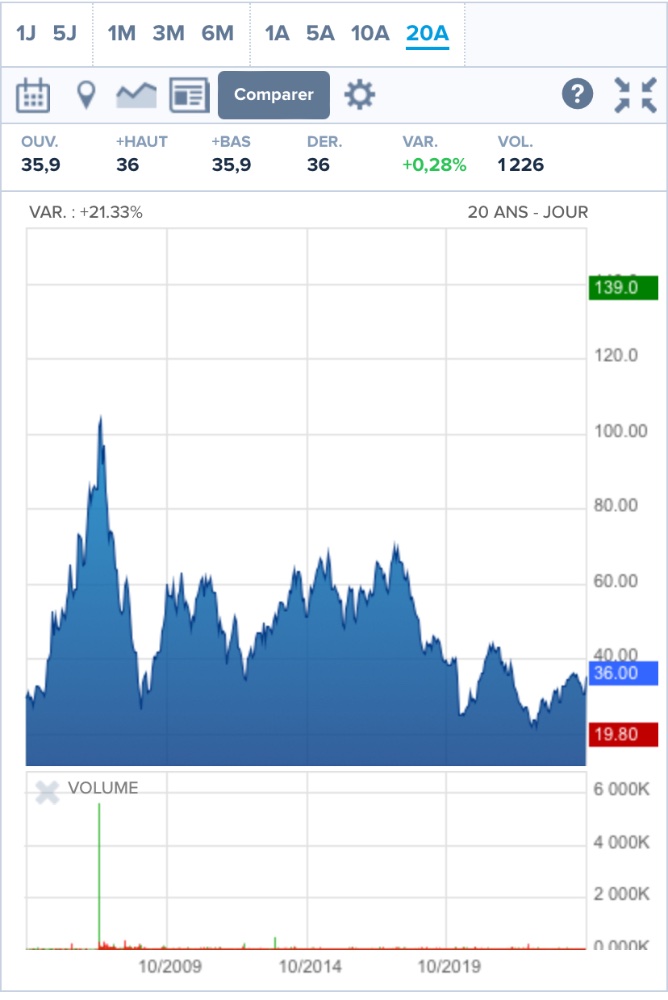This screenshot has width=668, height=1000.
Task: Open the help question mark
Action: point(577,95)
